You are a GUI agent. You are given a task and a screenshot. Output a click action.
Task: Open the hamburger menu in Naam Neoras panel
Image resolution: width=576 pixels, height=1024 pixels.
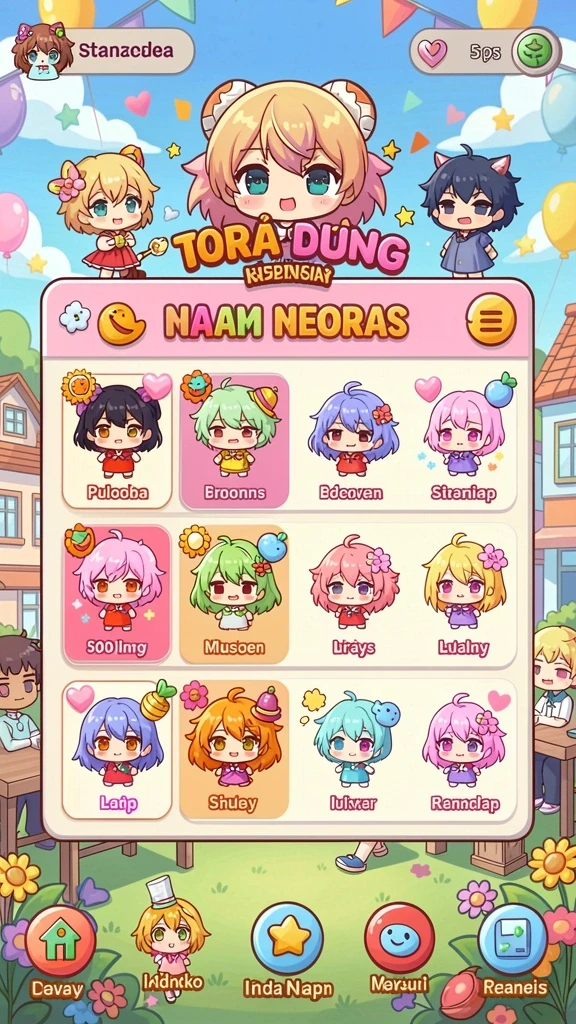pyautogui.click(x=490, y=319)
